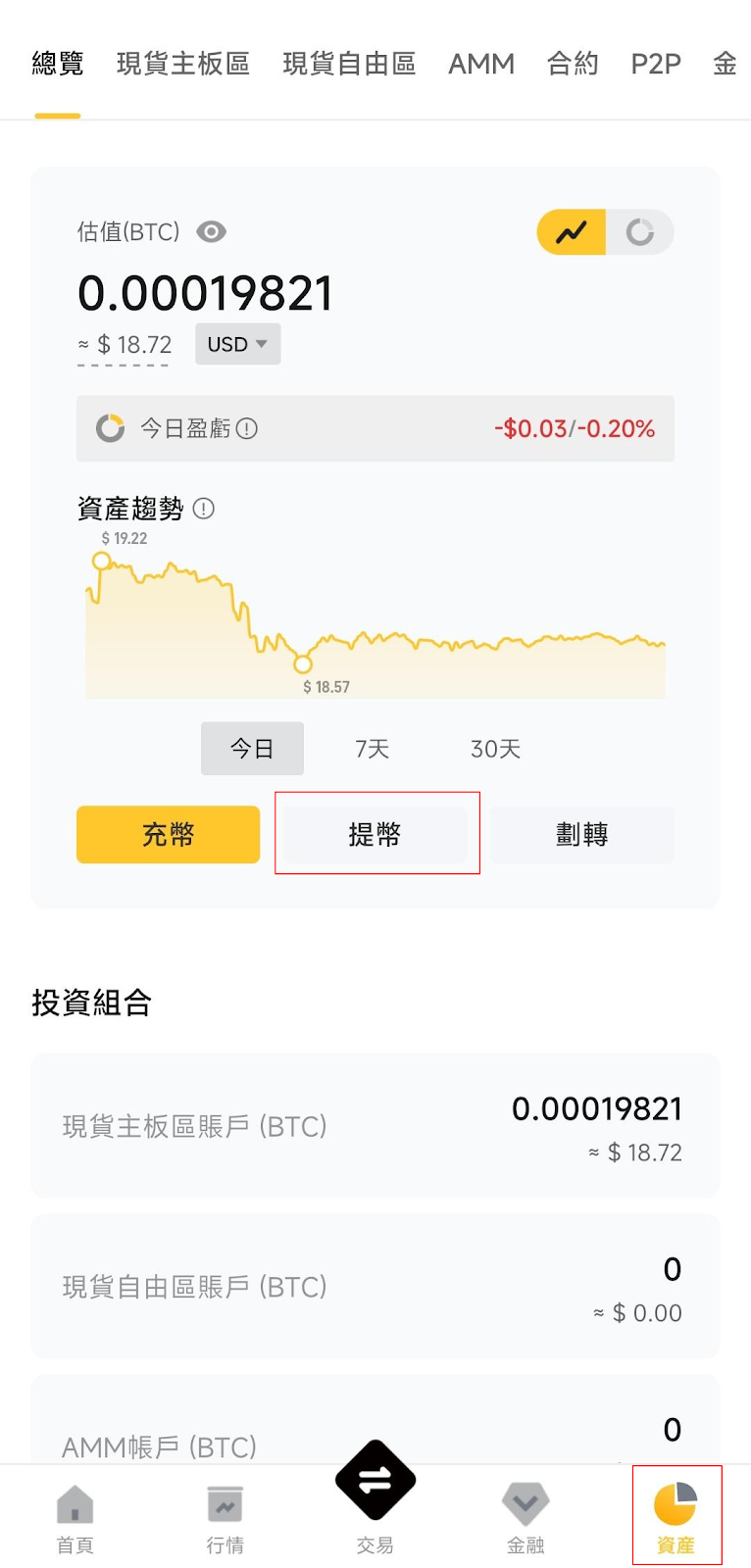The height and width of the screenshot is (1568, 751).
Task: Tap the black 交易 swap icon
Action: click(x=375, y=1480)
